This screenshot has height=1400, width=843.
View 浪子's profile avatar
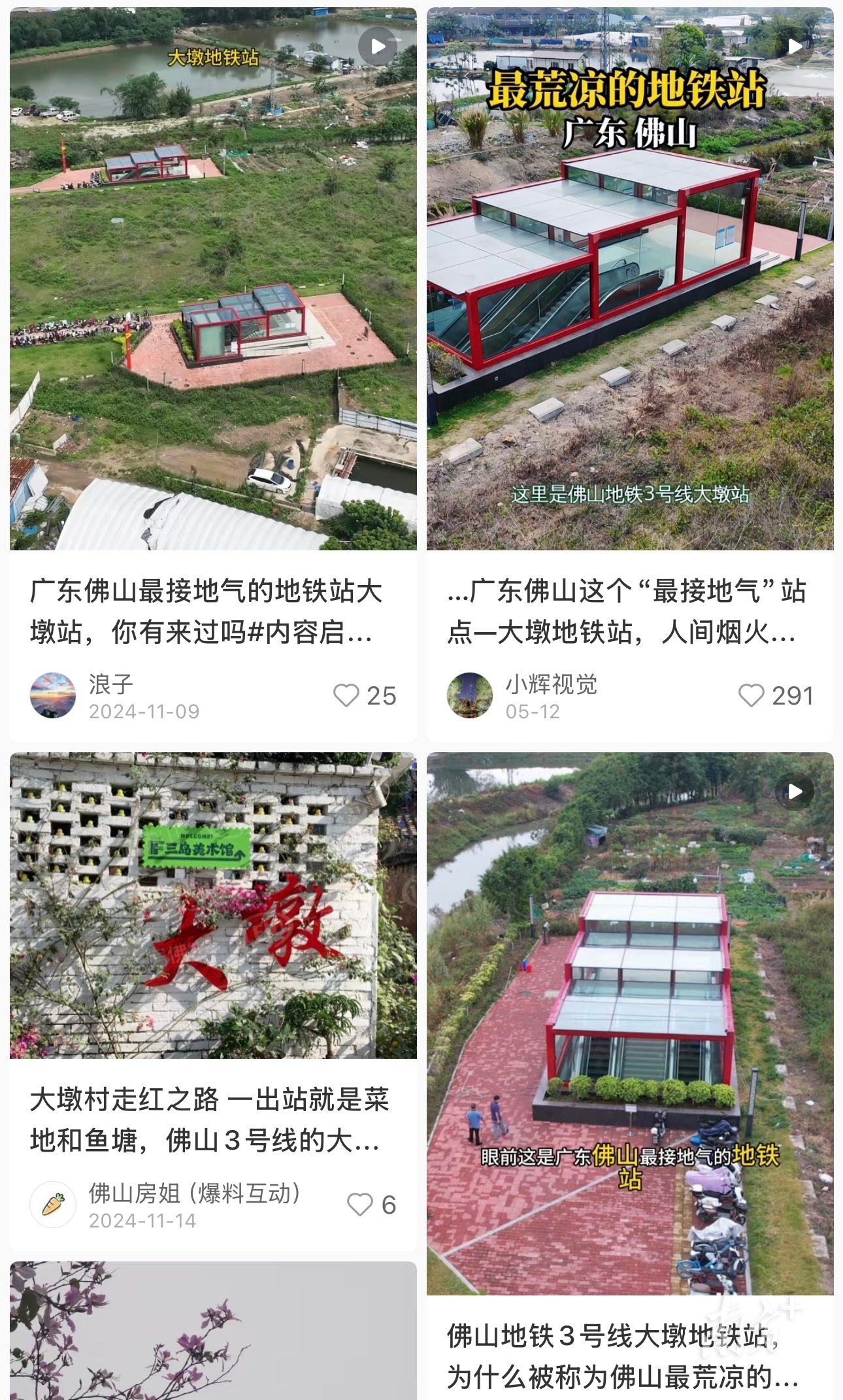53,695
